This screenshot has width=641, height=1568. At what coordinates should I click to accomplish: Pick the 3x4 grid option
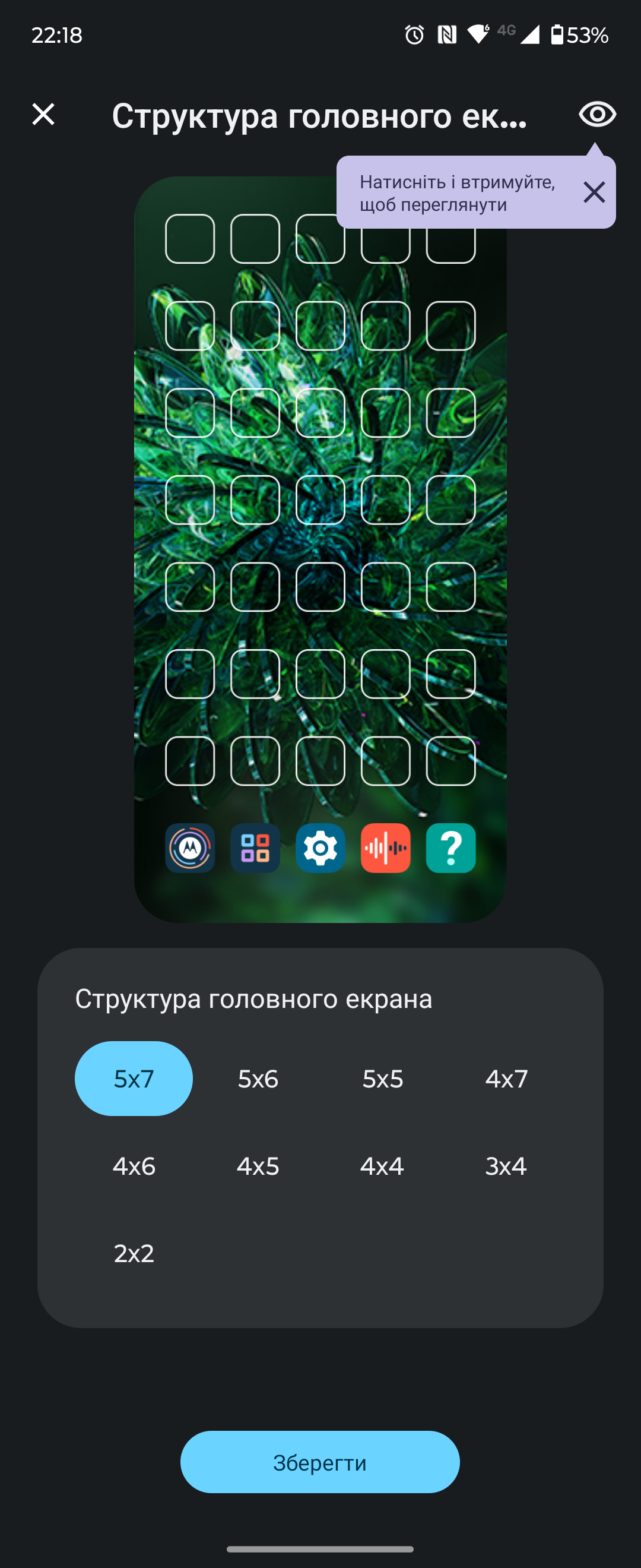506,1166
